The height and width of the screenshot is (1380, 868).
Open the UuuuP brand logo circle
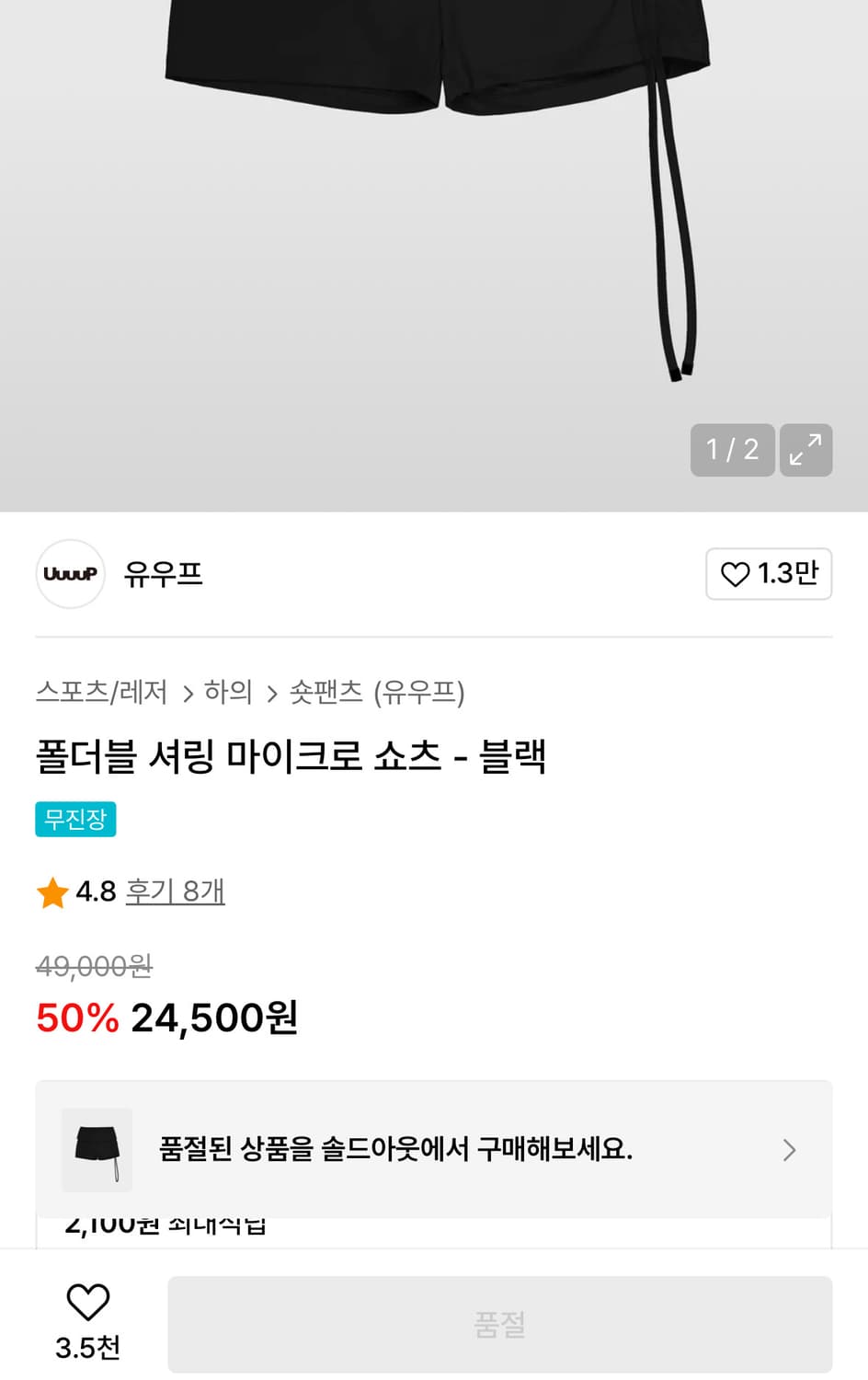click(x=70, y=574)
